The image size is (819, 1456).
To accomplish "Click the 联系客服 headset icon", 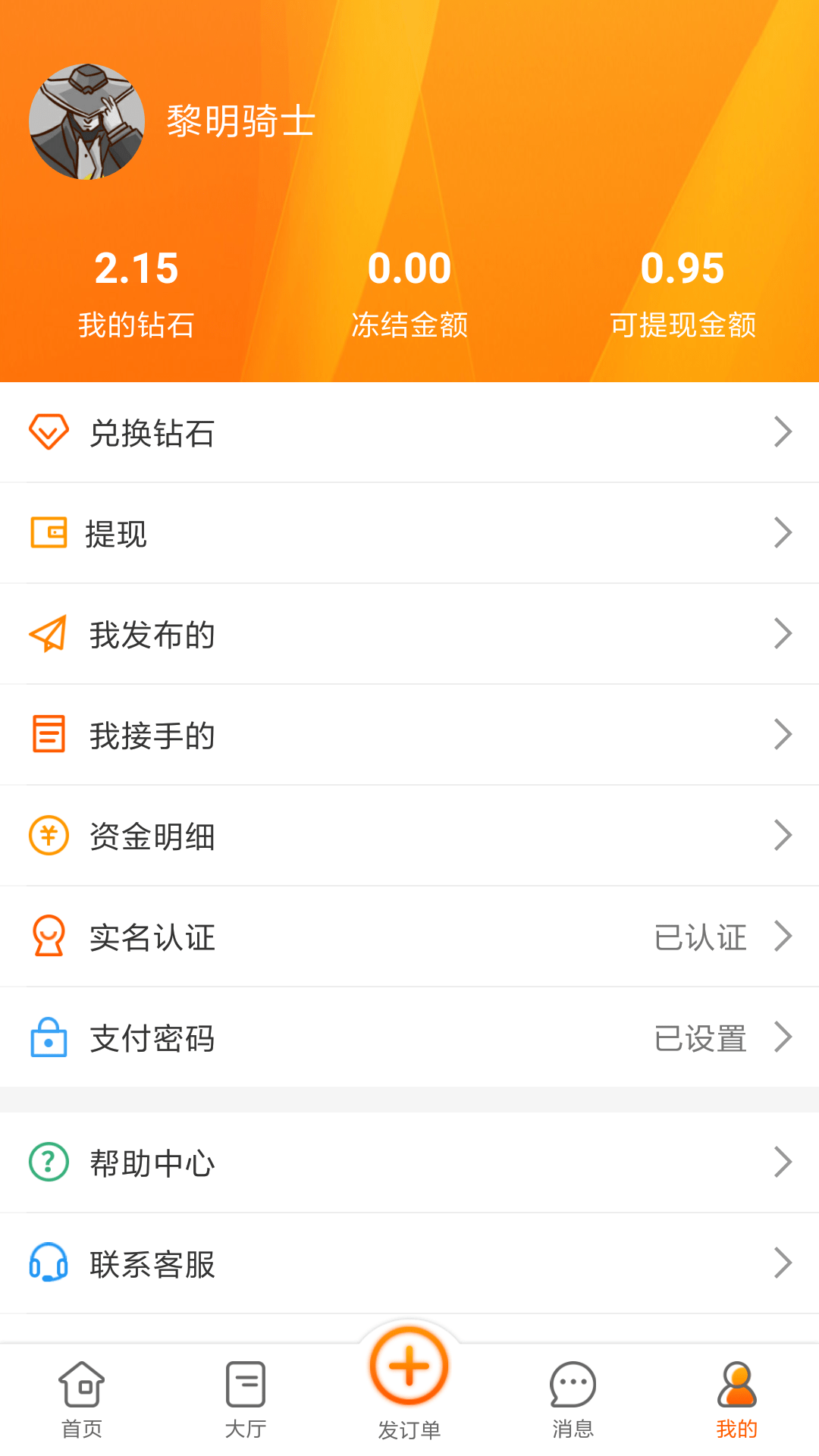I will 48,1263.
